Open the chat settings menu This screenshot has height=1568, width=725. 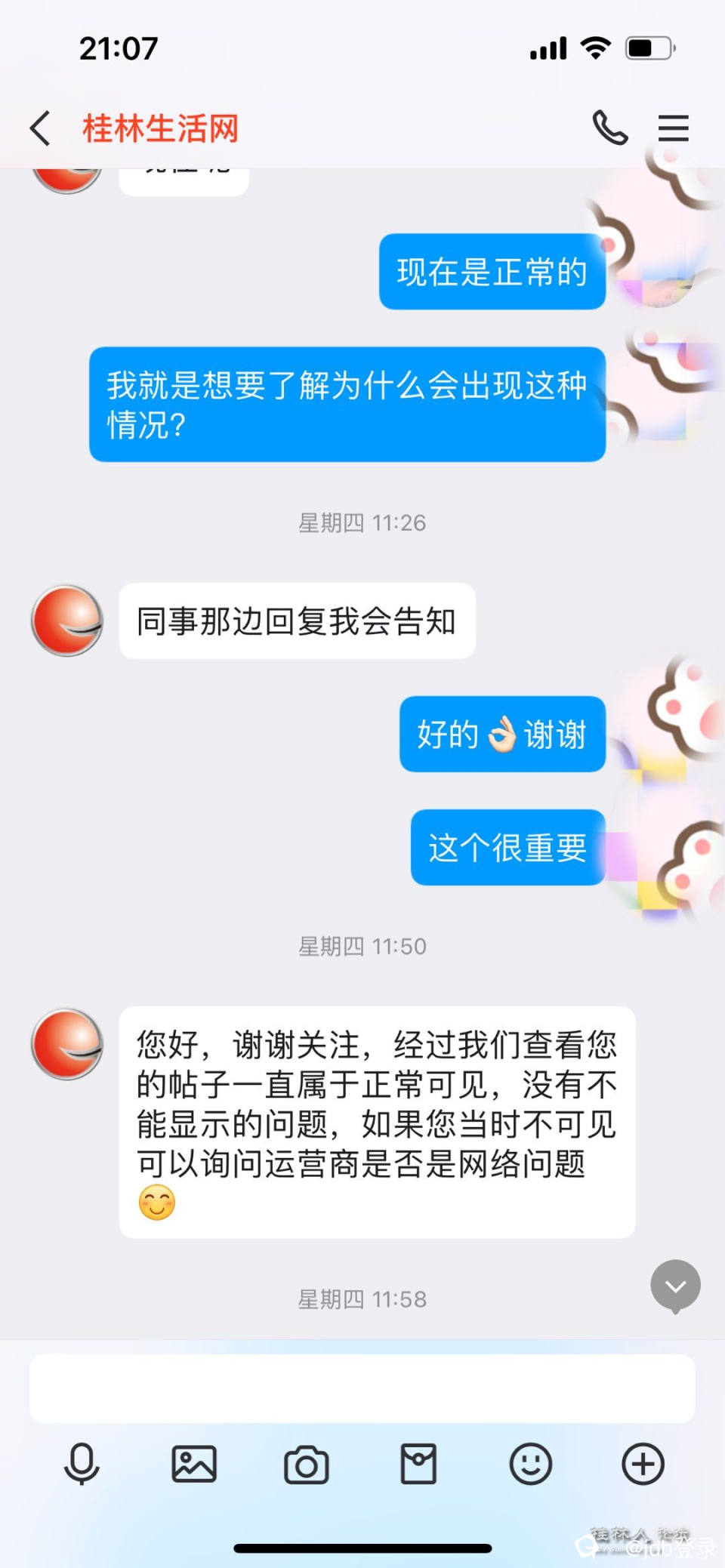(x=673, y=128)
